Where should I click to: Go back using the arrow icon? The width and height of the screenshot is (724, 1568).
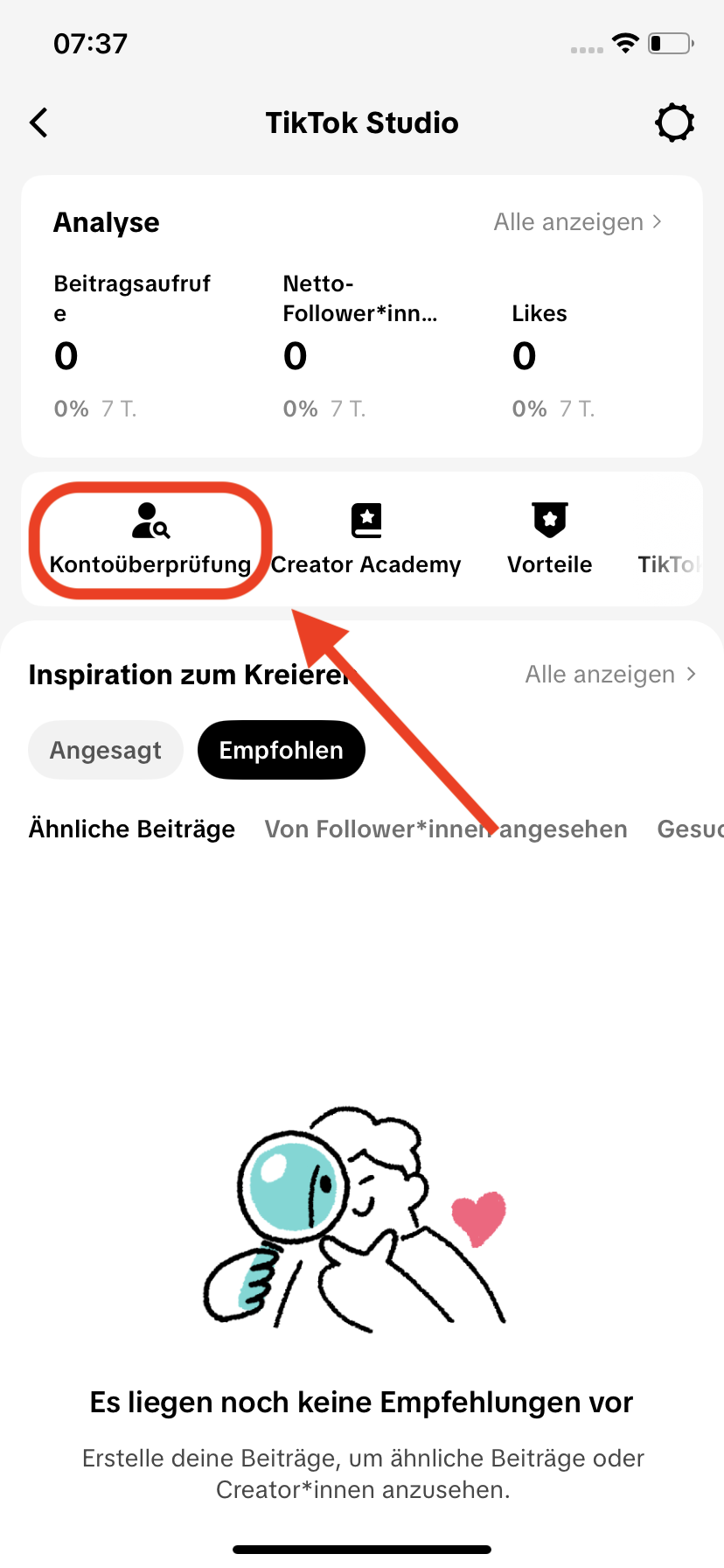tap(39, 122)
